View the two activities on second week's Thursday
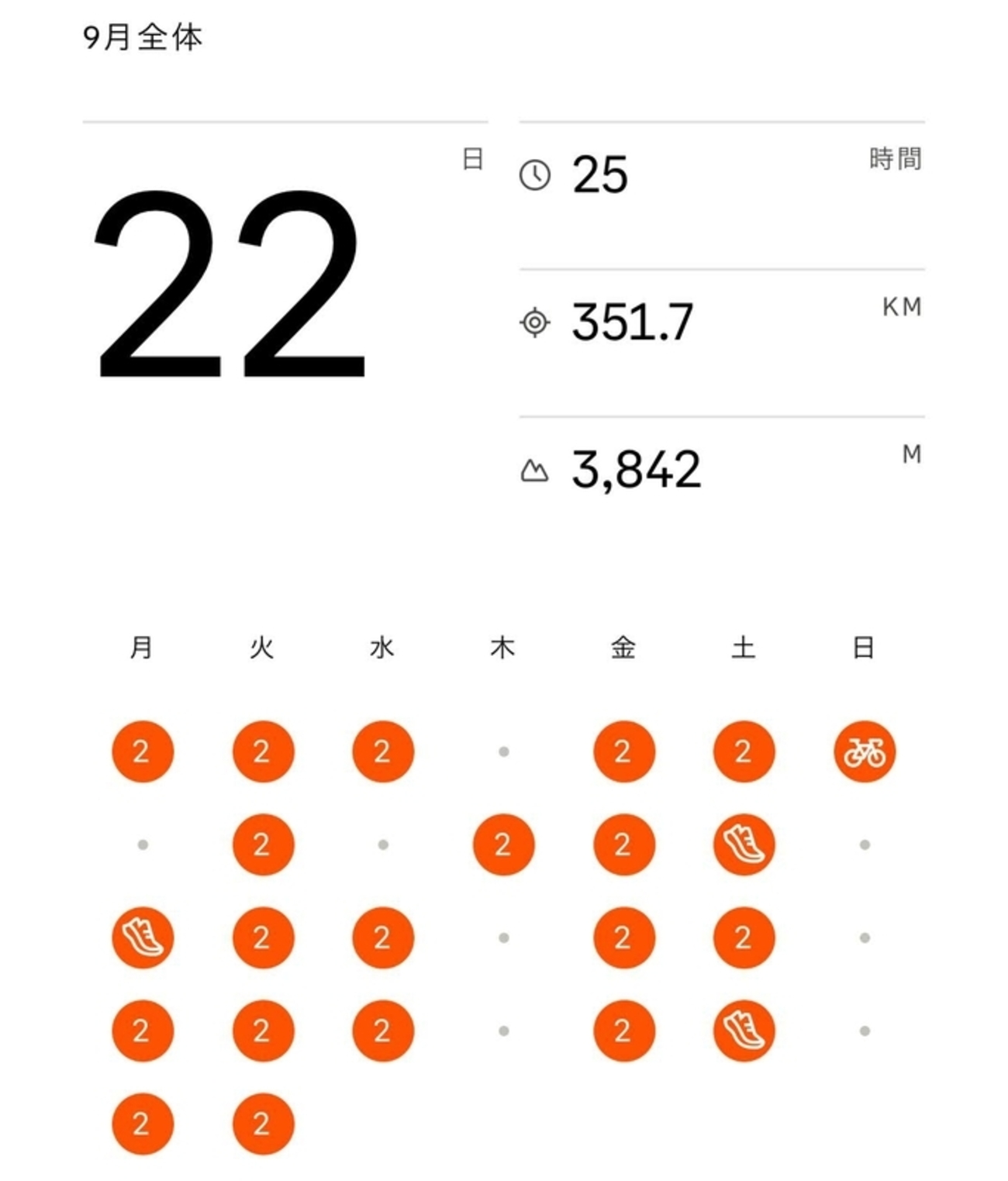 pyautogui.click(x=503, y=844)
